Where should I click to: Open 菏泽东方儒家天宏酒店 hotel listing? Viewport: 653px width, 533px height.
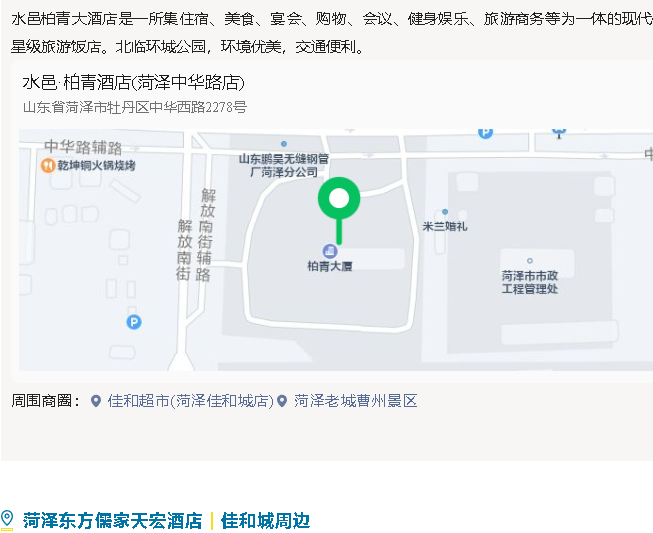112,521
